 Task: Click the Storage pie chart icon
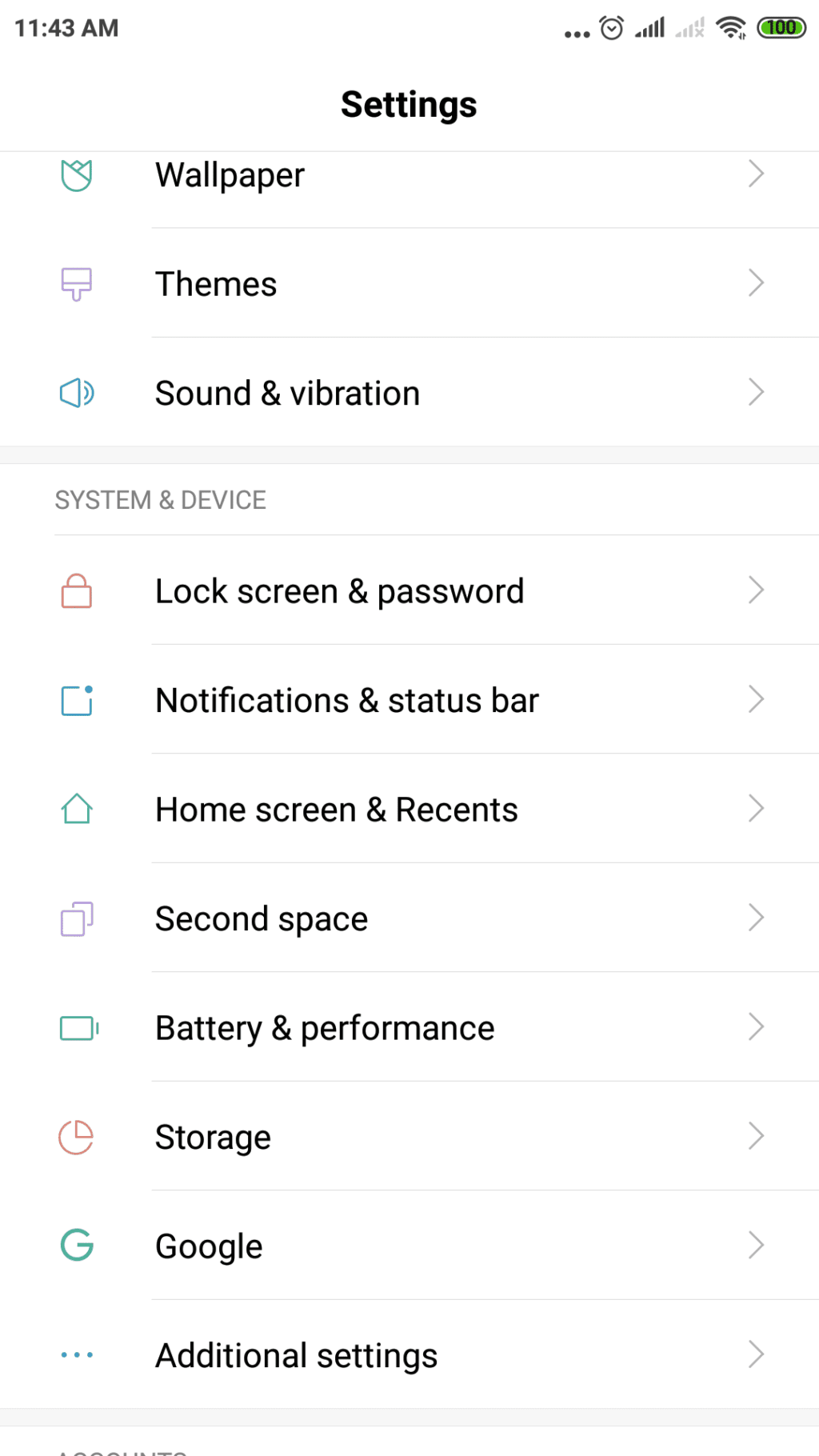tap(76, 1137)
